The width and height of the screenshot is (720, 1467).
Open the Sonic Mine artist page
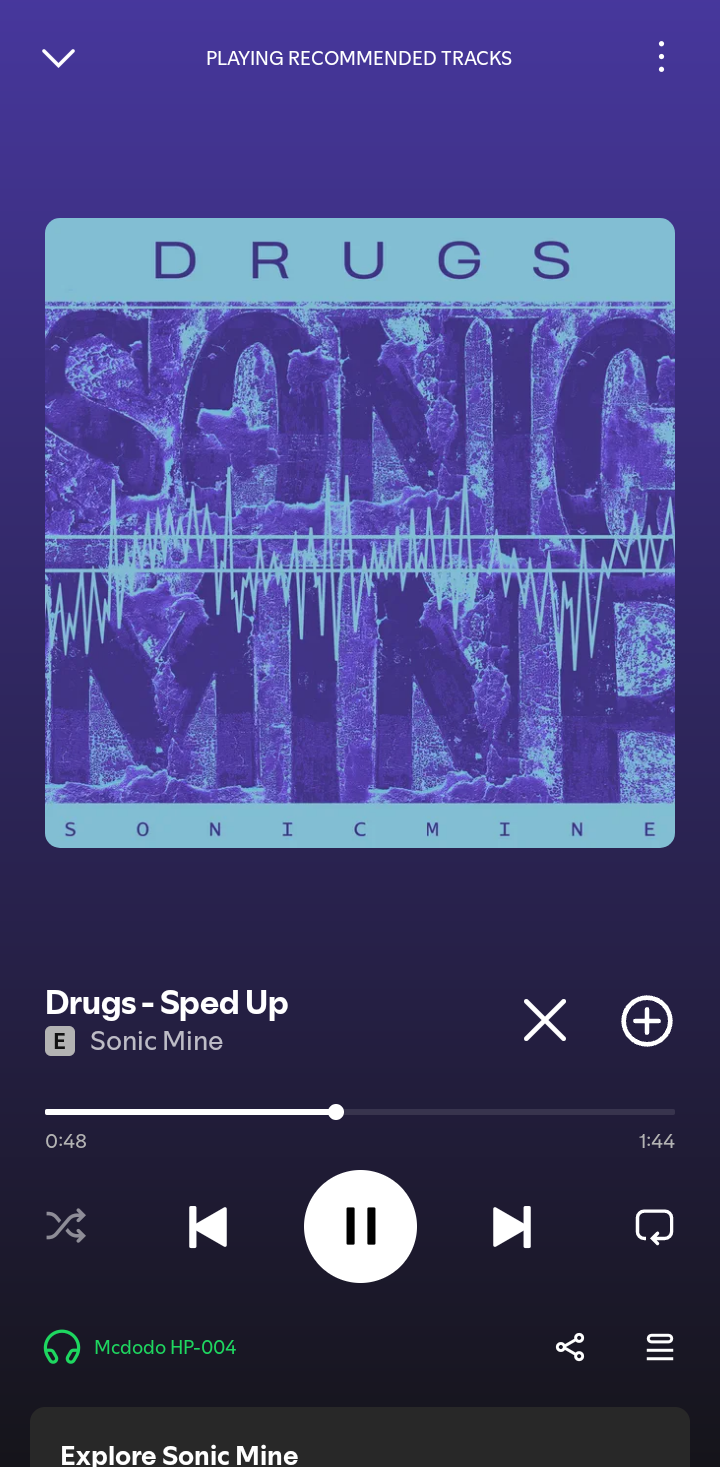click(156, 1041)
